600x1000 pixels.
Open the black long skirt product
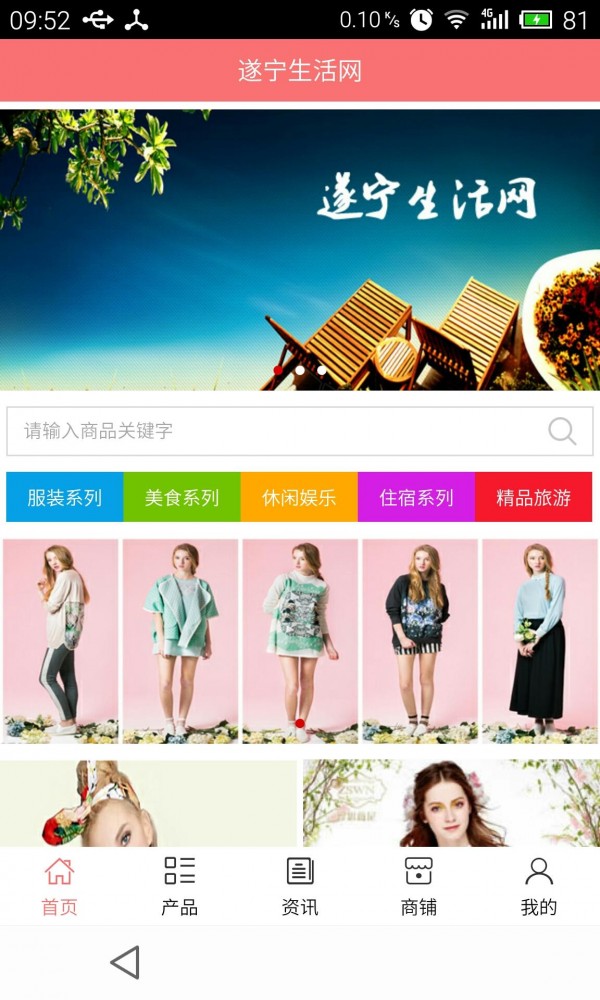[539, 642]
